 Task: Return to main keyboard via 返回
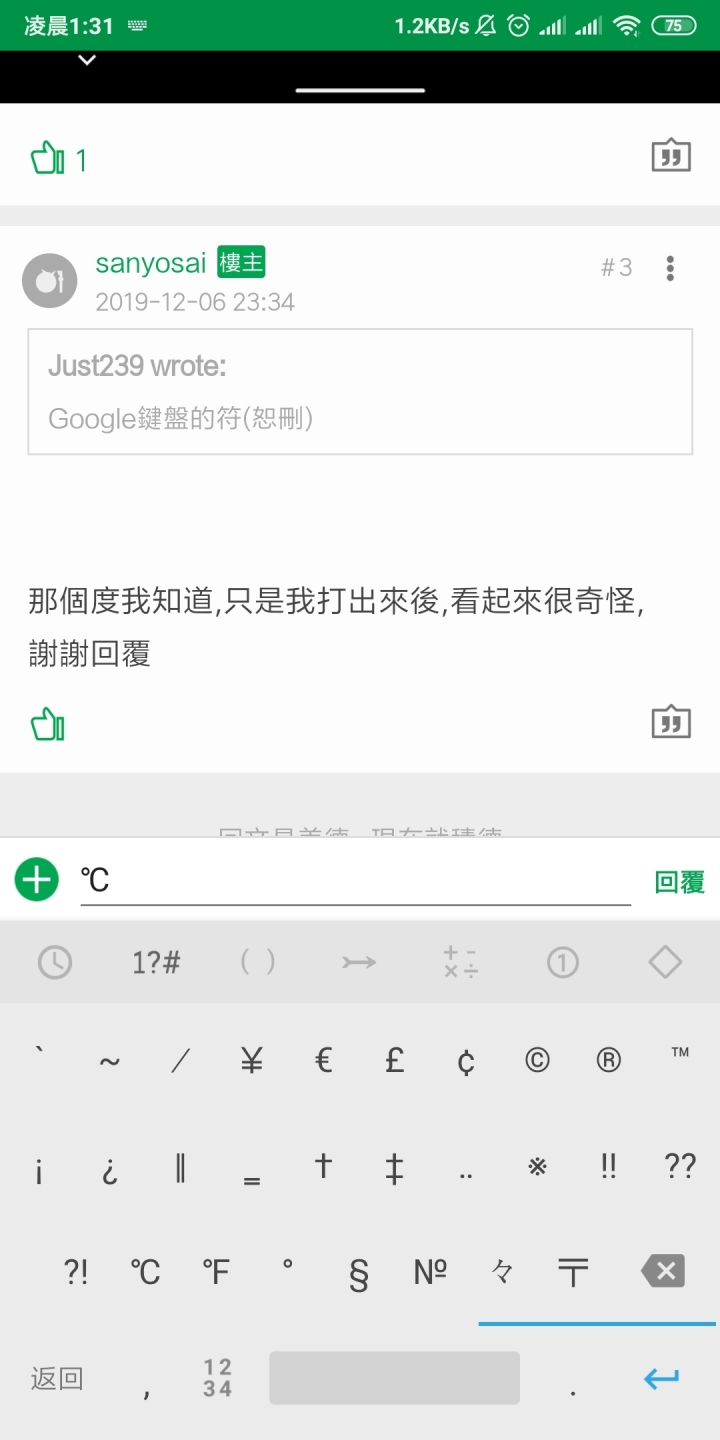pyautogui.click(x=57, y=1379)
